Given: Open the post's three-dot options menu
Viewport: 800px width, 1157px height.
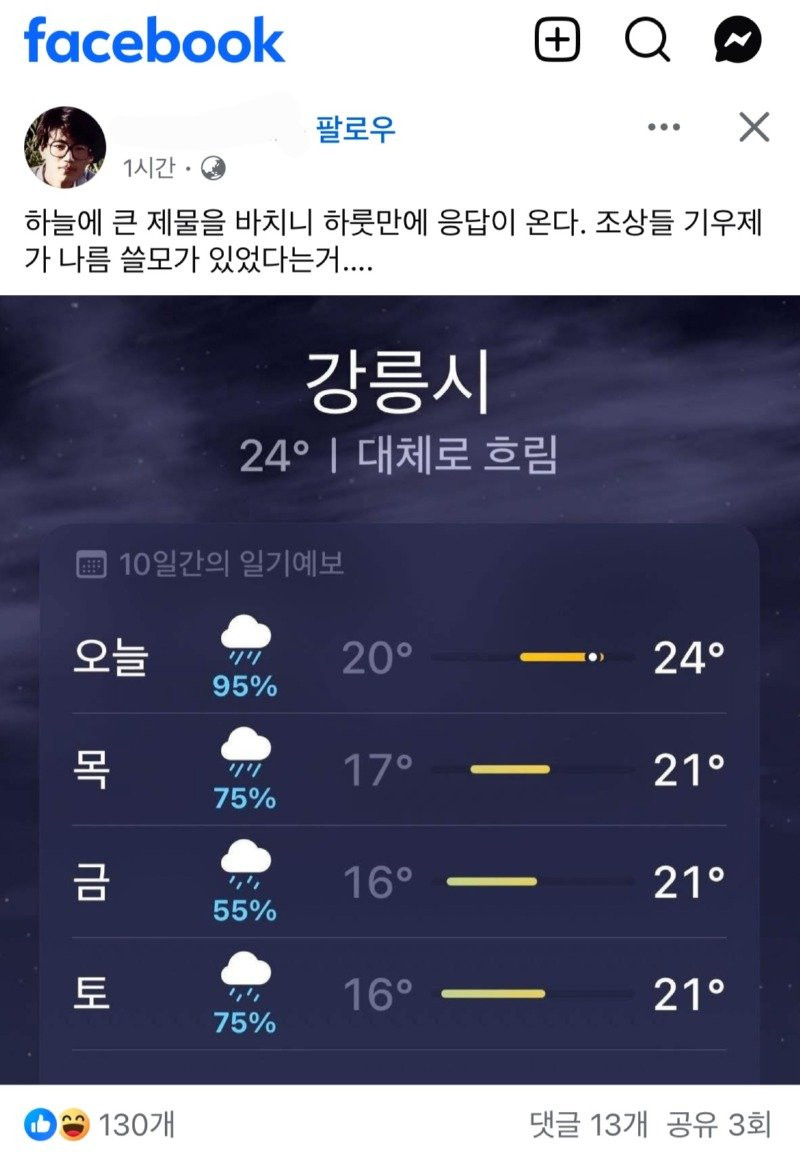Looking at the screenshot, I should pos(664,127).
